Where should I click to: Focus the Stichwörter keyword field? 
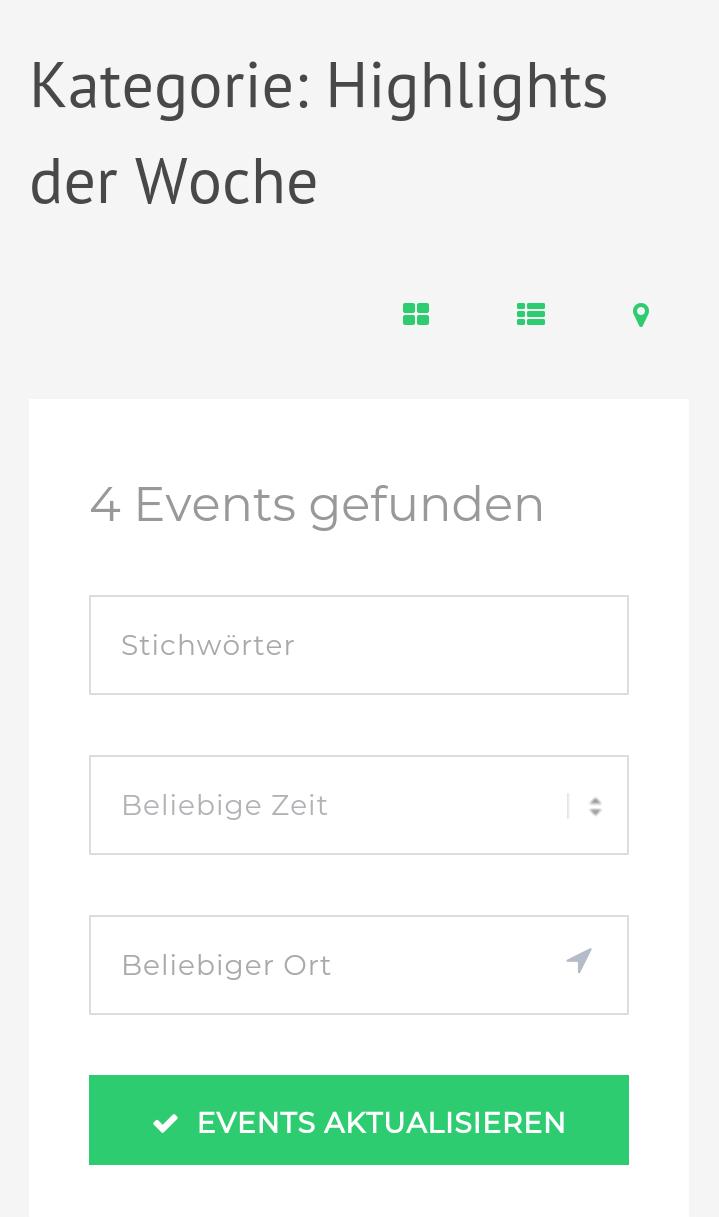click(x=358, y=645)
